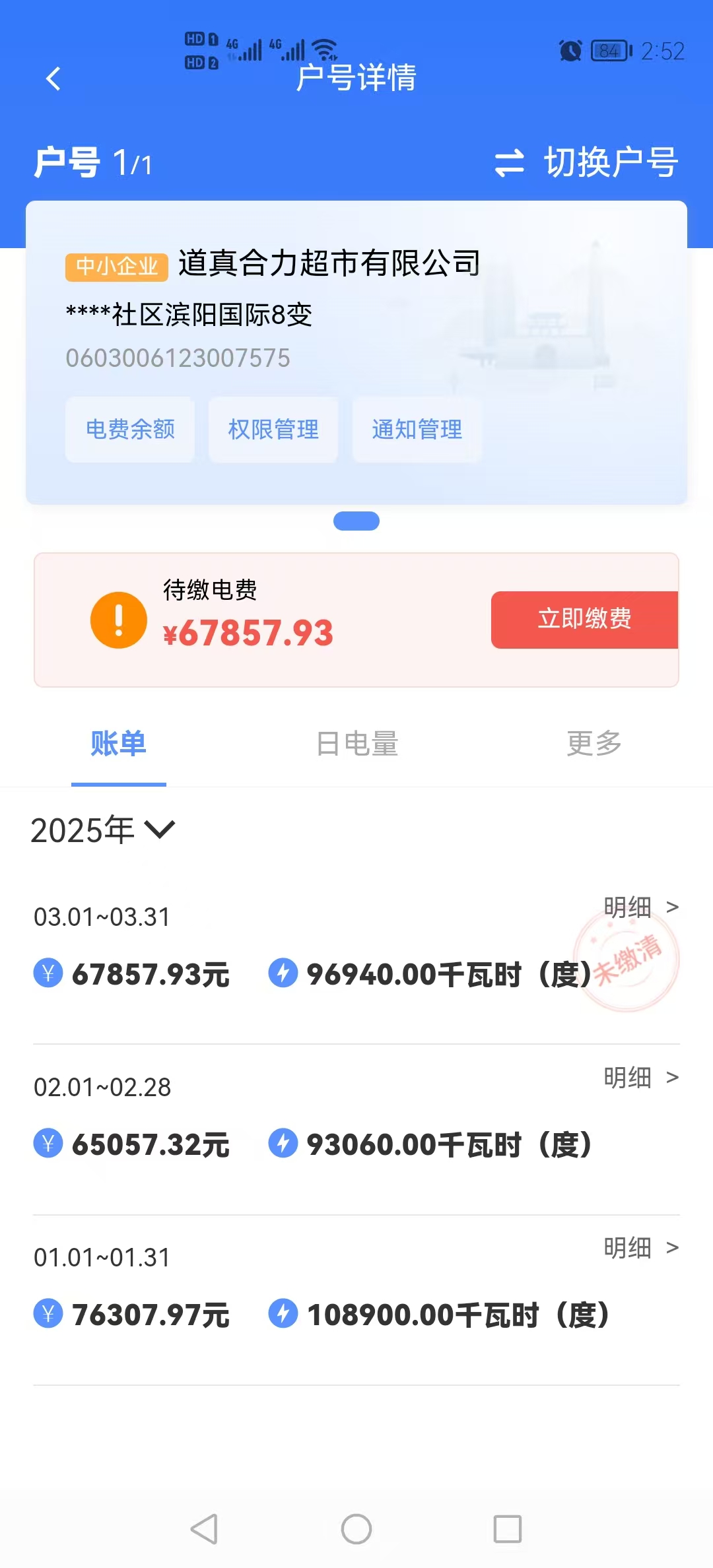
Task: Open 权限管理 permission settings
Action: [x=273, y=430]
